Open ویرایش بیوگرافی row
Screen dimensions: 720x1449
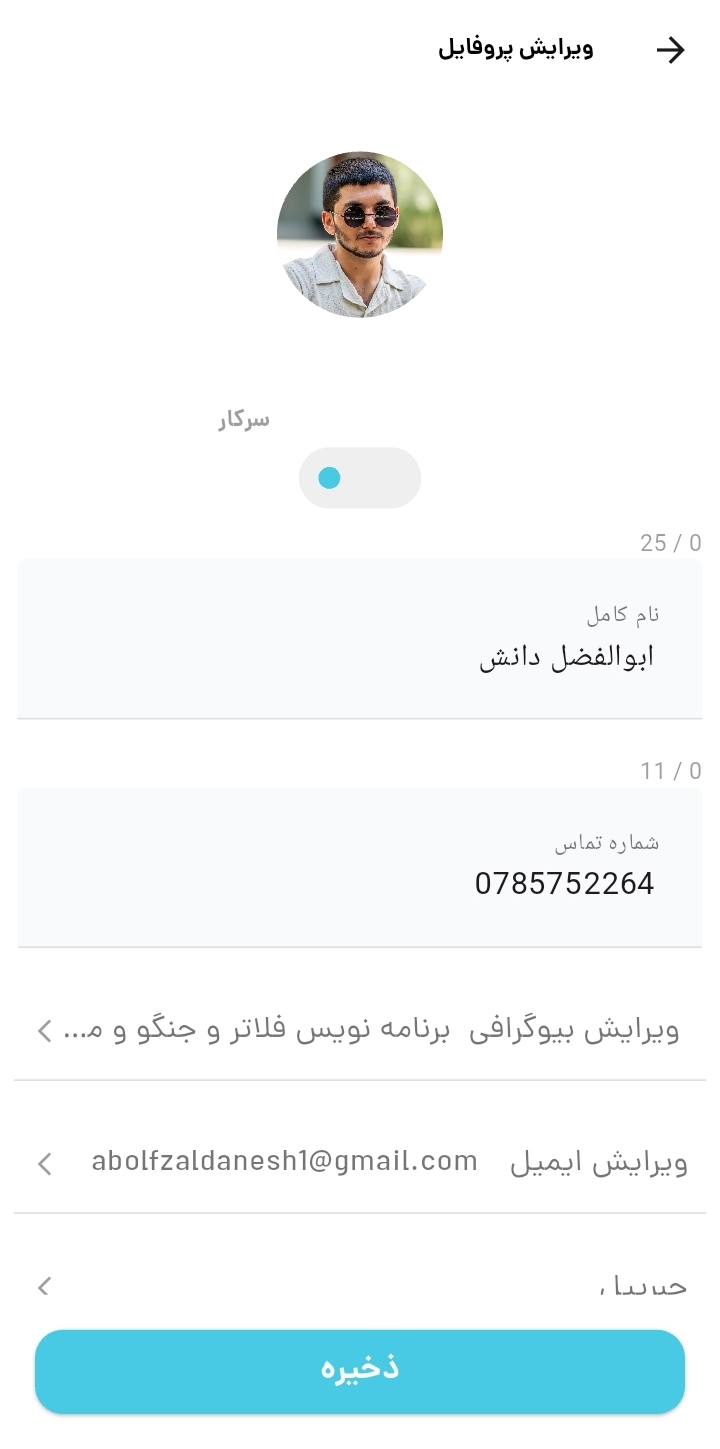click(360, 1030)
